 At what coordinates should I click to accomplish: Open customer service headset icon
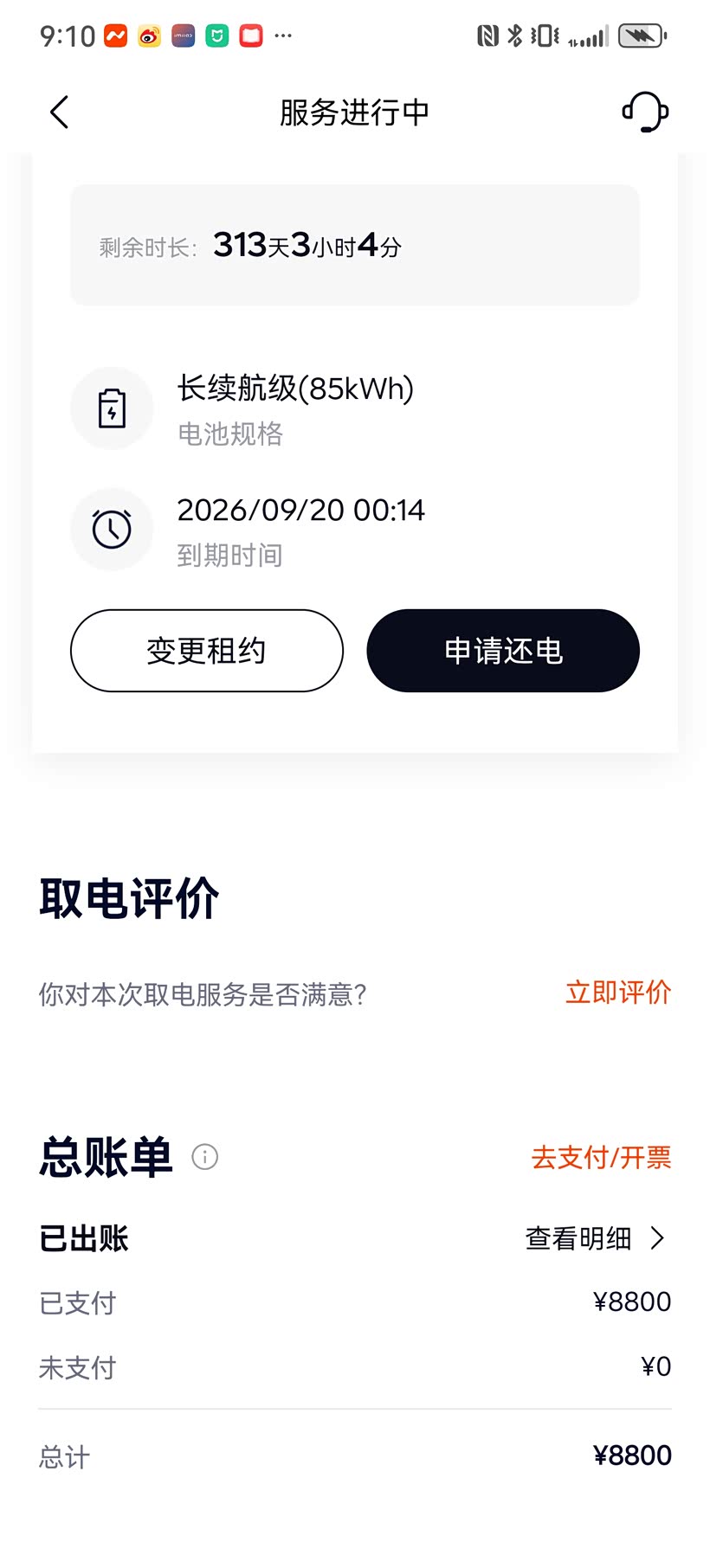pos(645,112)
